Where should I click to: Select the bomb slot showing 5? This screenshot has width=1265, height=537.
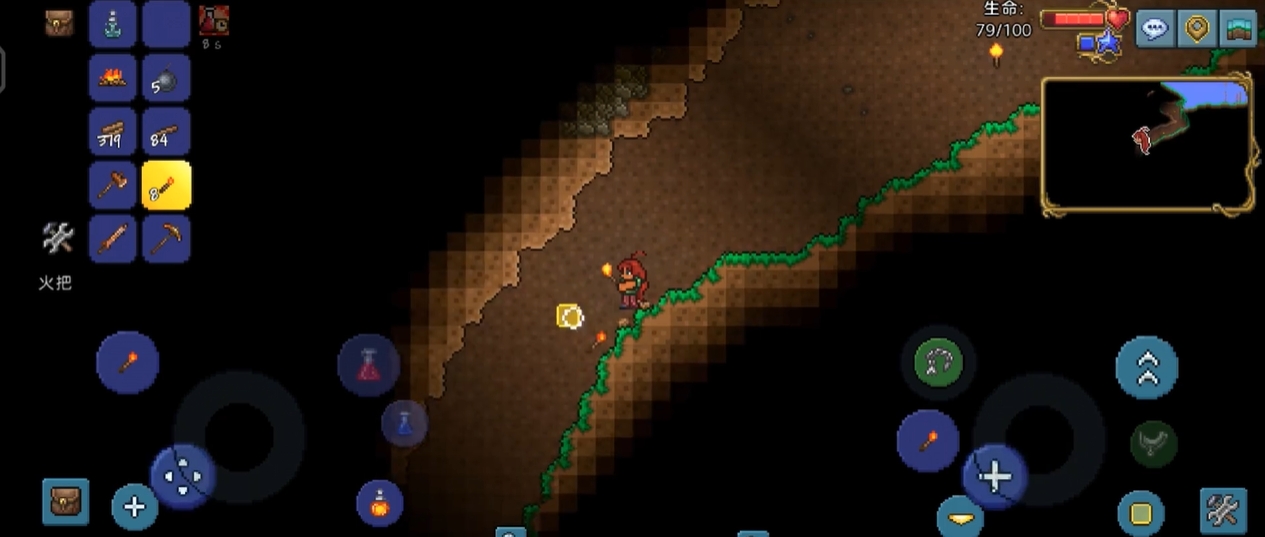point(166,78)
